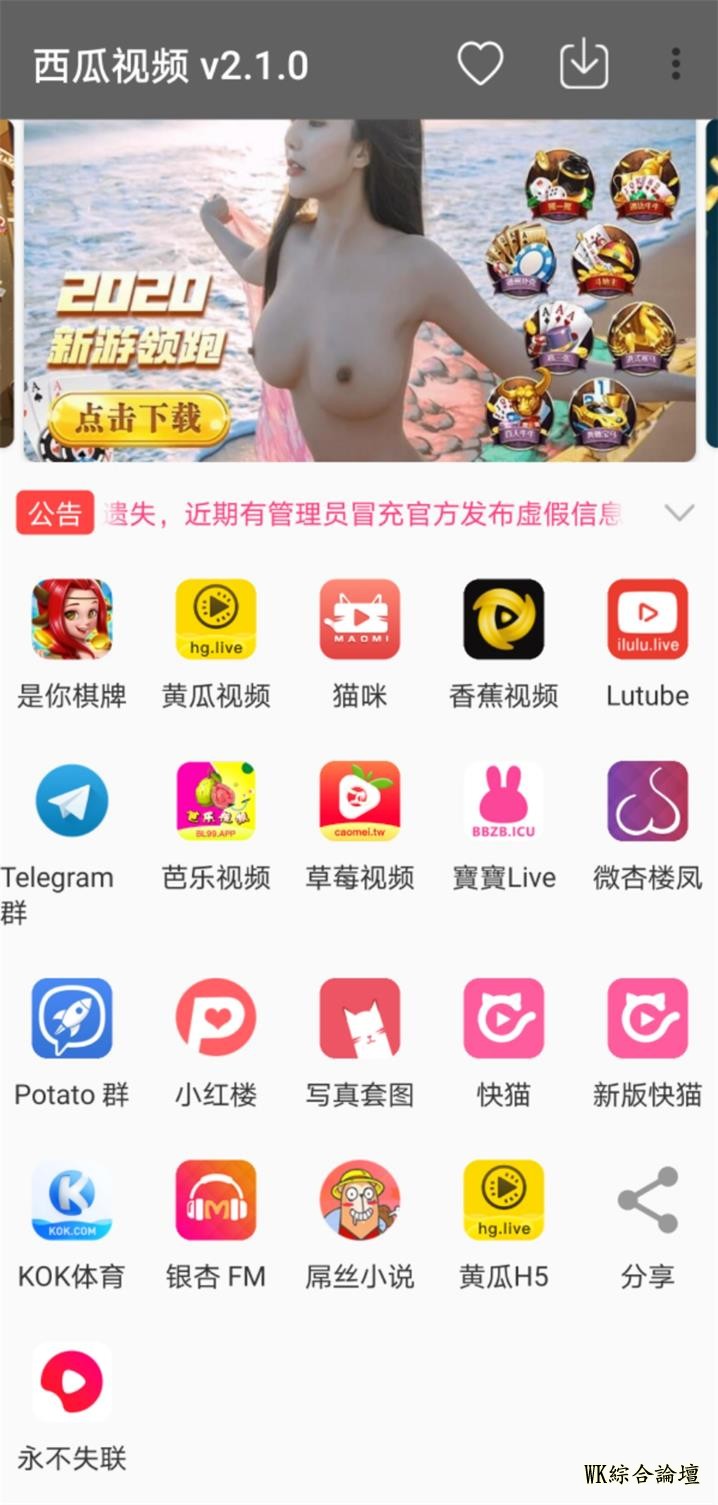The image size is (718, 1505).
Task: Join the Telegram 群 link
Action: 72,801
